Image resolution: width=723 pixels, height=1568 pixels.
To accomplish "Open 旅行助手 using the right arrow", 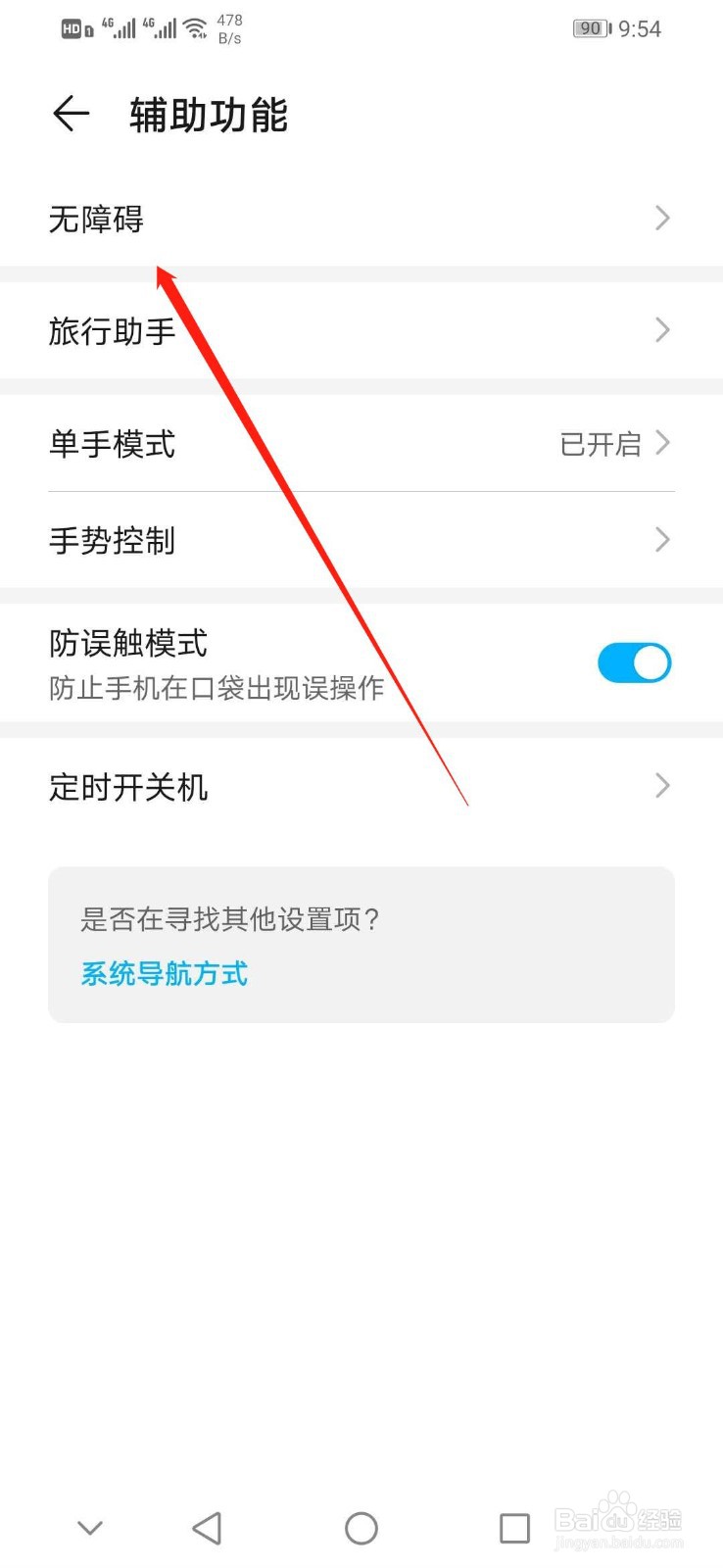I will [x=662, y=330].
